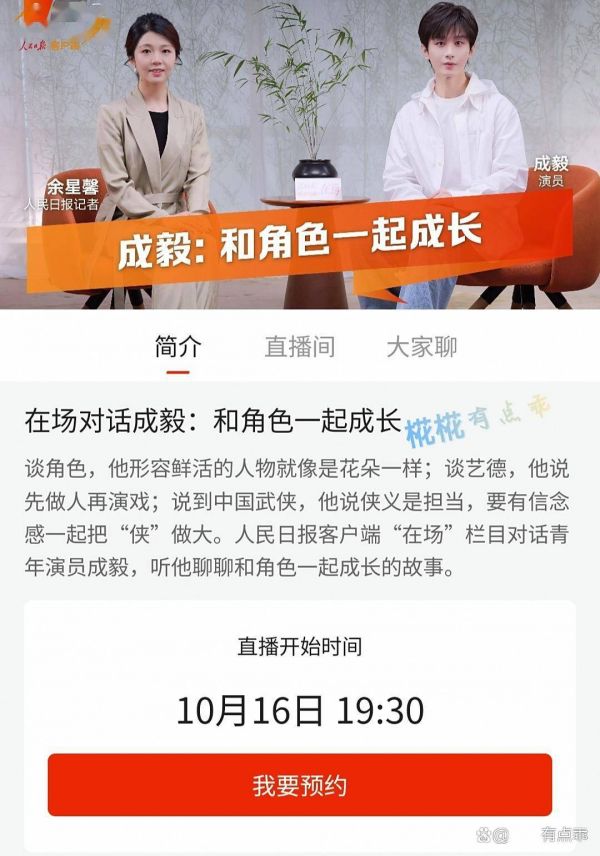Open the livestream cover video with 成毅
The image size is (600, 856).
[x=300, y=155]
